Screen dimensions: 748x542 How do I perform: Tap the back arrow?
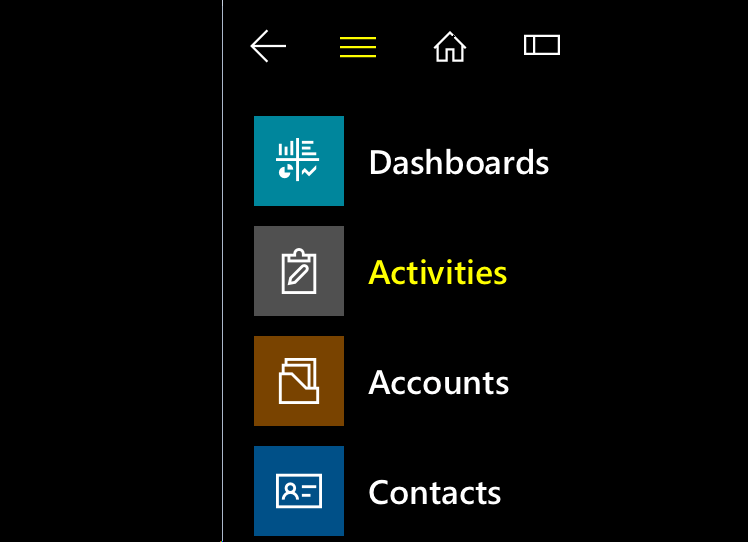click(268, 46)
